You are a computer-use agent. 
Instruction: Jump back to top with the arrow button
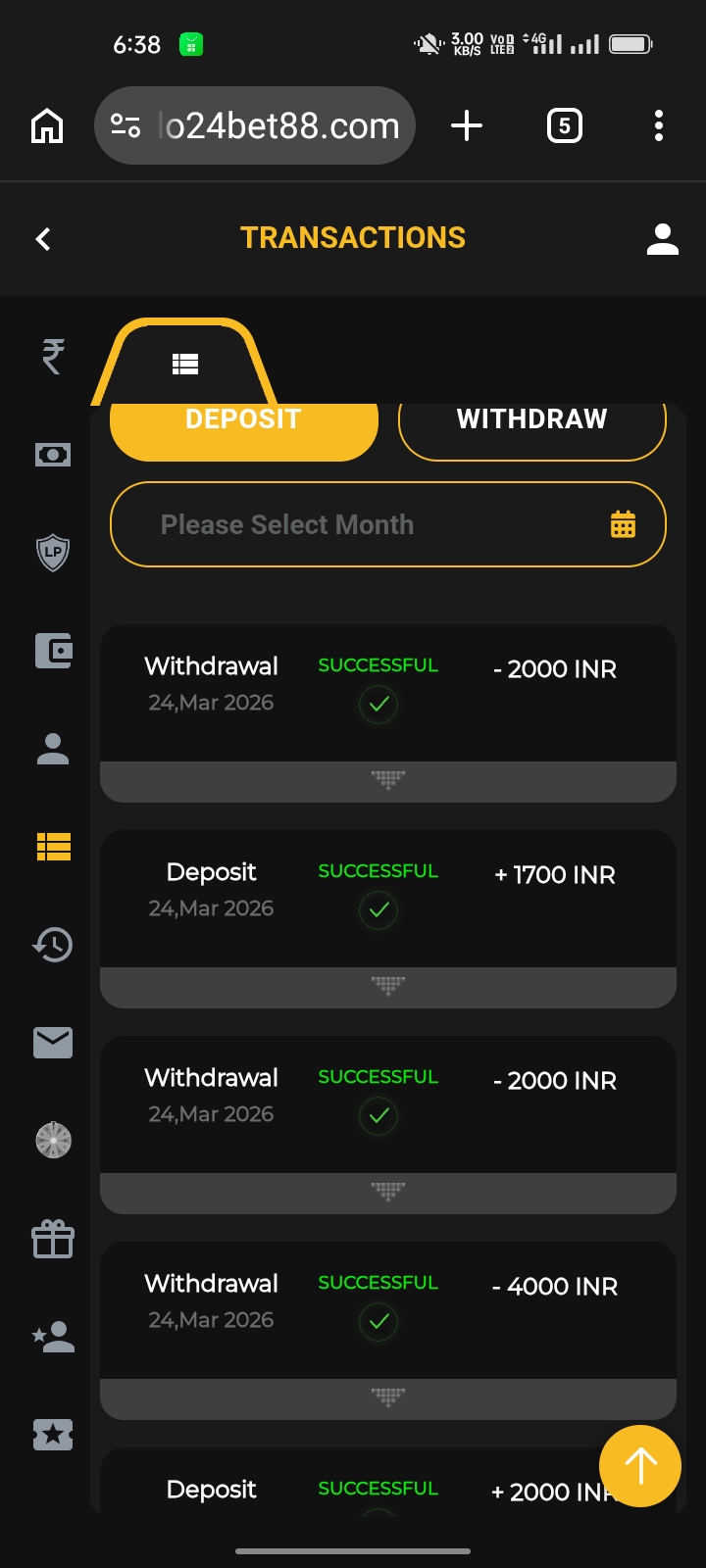pyautogui.click(x=640, y=1466)
